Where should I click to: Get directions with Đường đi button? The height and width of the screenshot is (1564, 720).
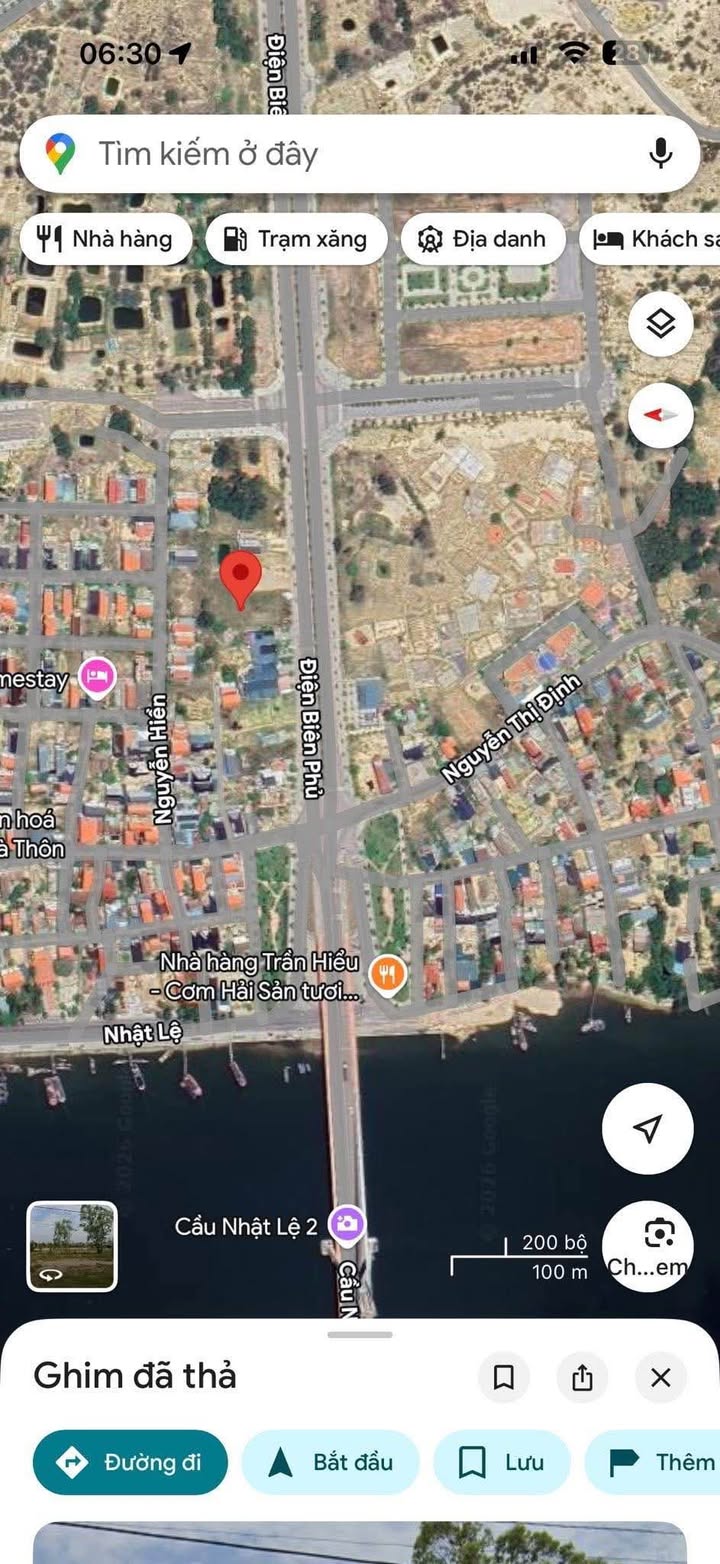point(130,1462)
